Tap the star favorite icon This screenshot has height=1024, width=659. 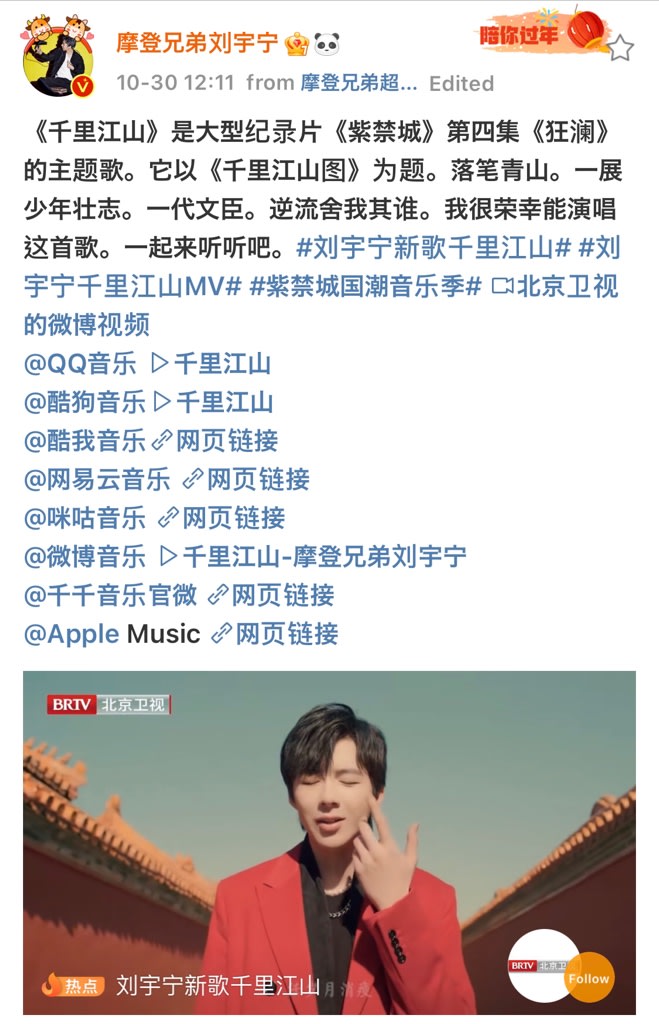click(x=620, y=47)
